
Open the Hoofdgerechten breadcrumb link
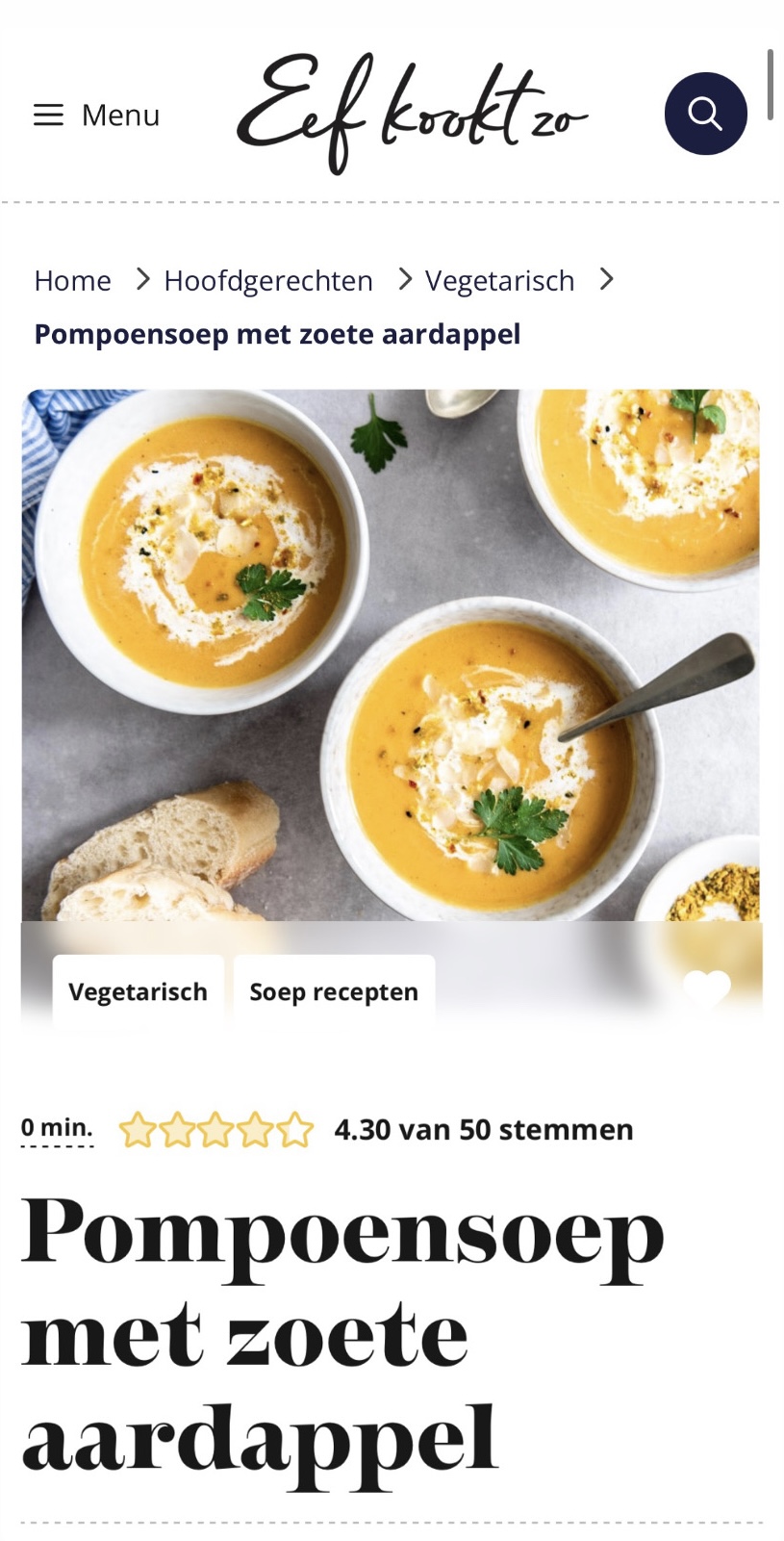tap(268, 280)
